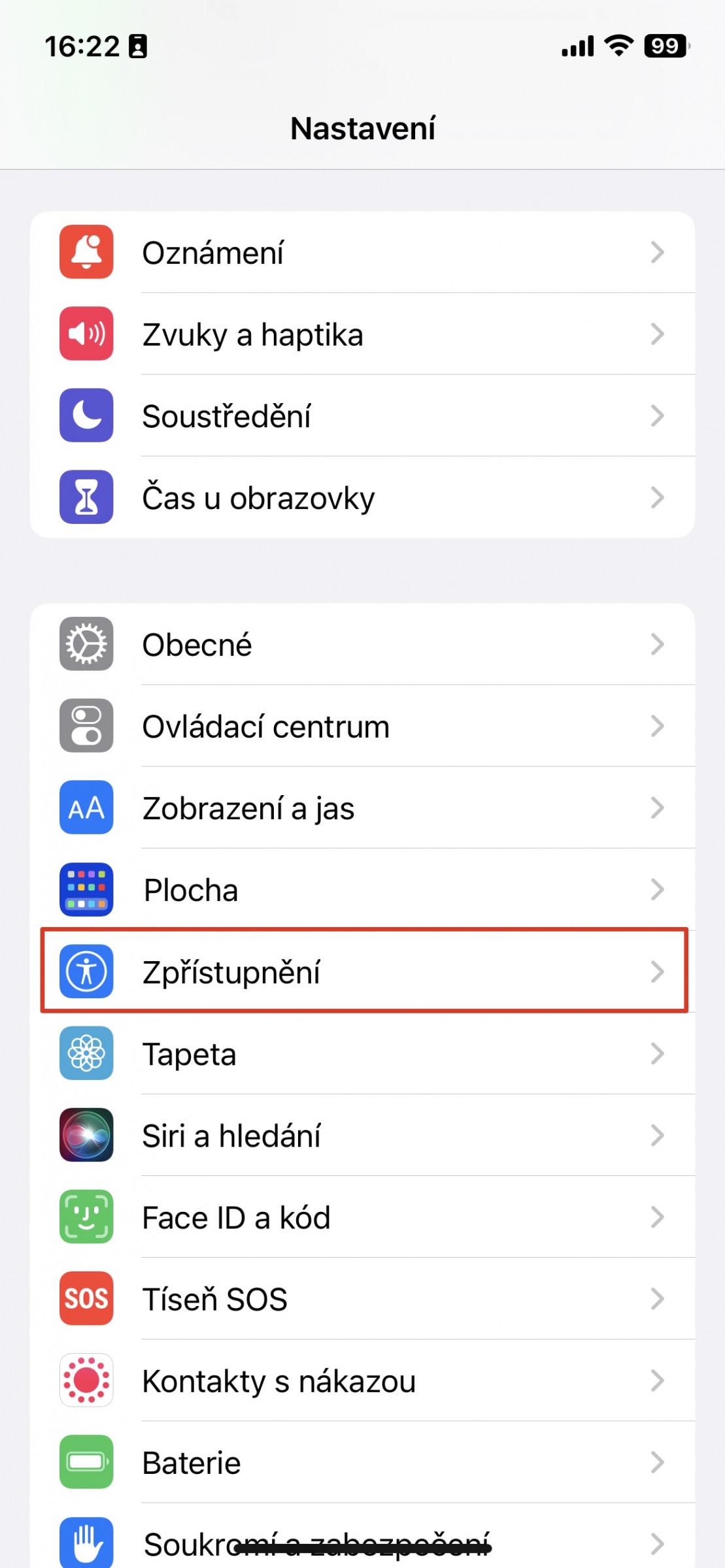Open Kontakty s nákazou
725x1568 pixels.
point(362,1380)
